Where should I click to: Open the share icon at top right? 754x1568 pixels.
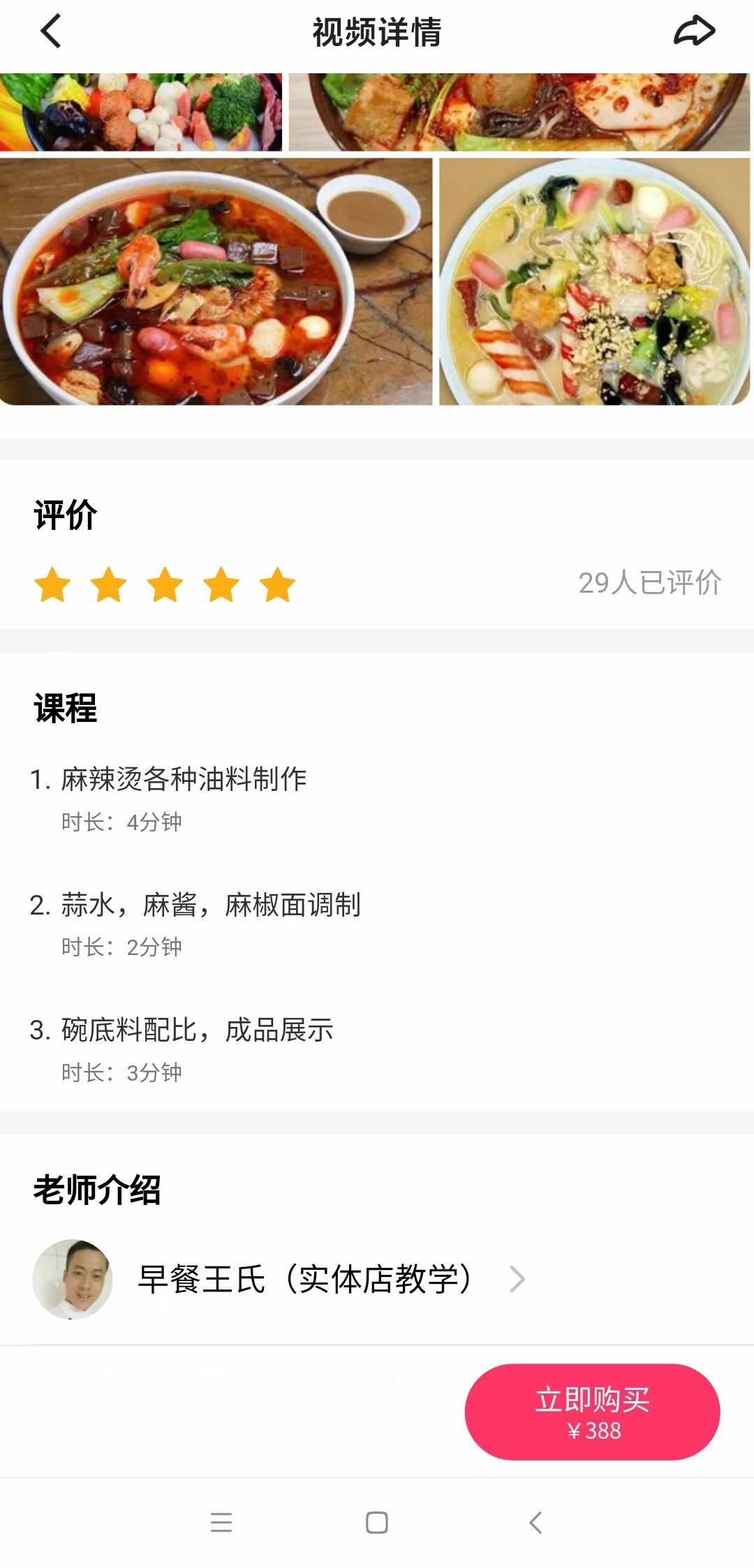tap(694, 31)
